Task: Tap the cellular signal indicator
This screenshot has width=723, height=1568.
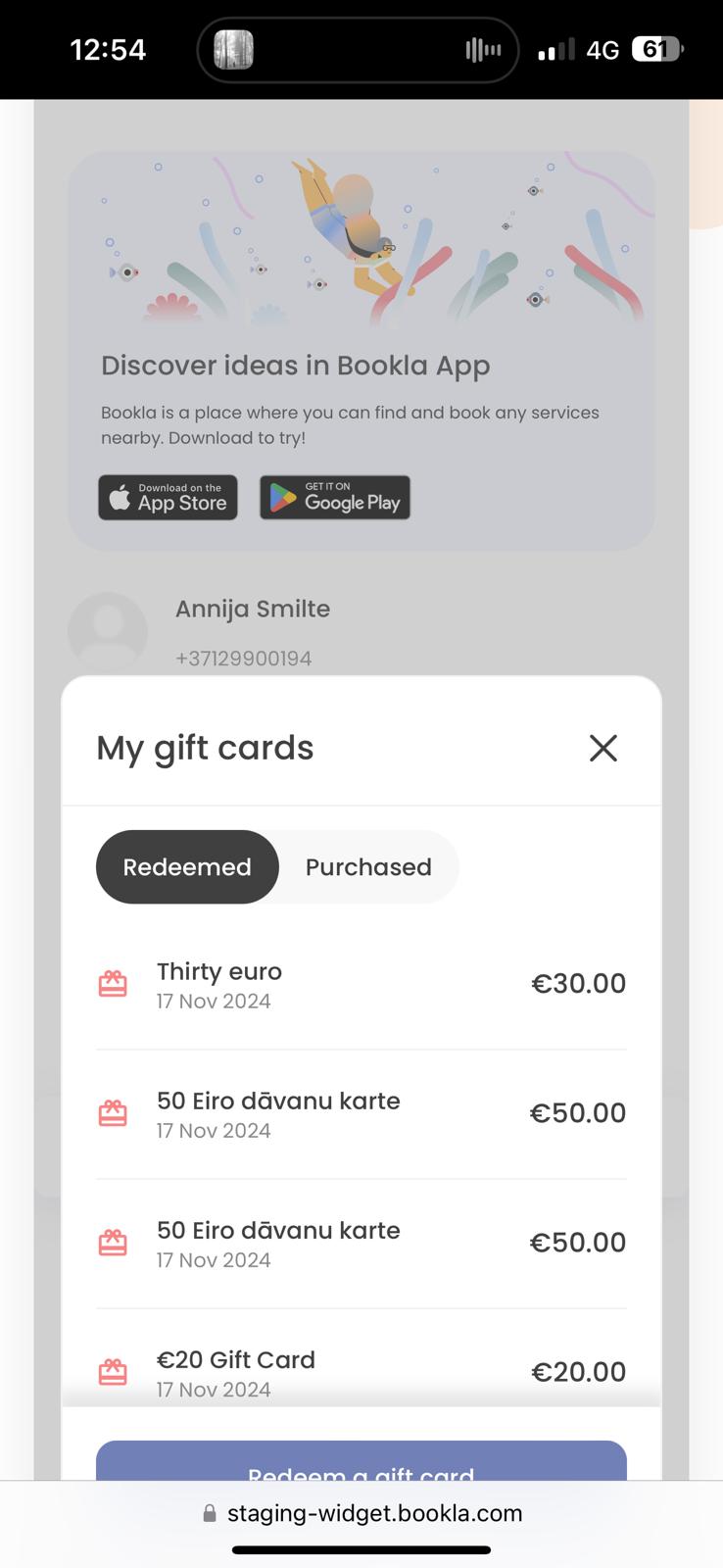Action: (x=555, y=49)
